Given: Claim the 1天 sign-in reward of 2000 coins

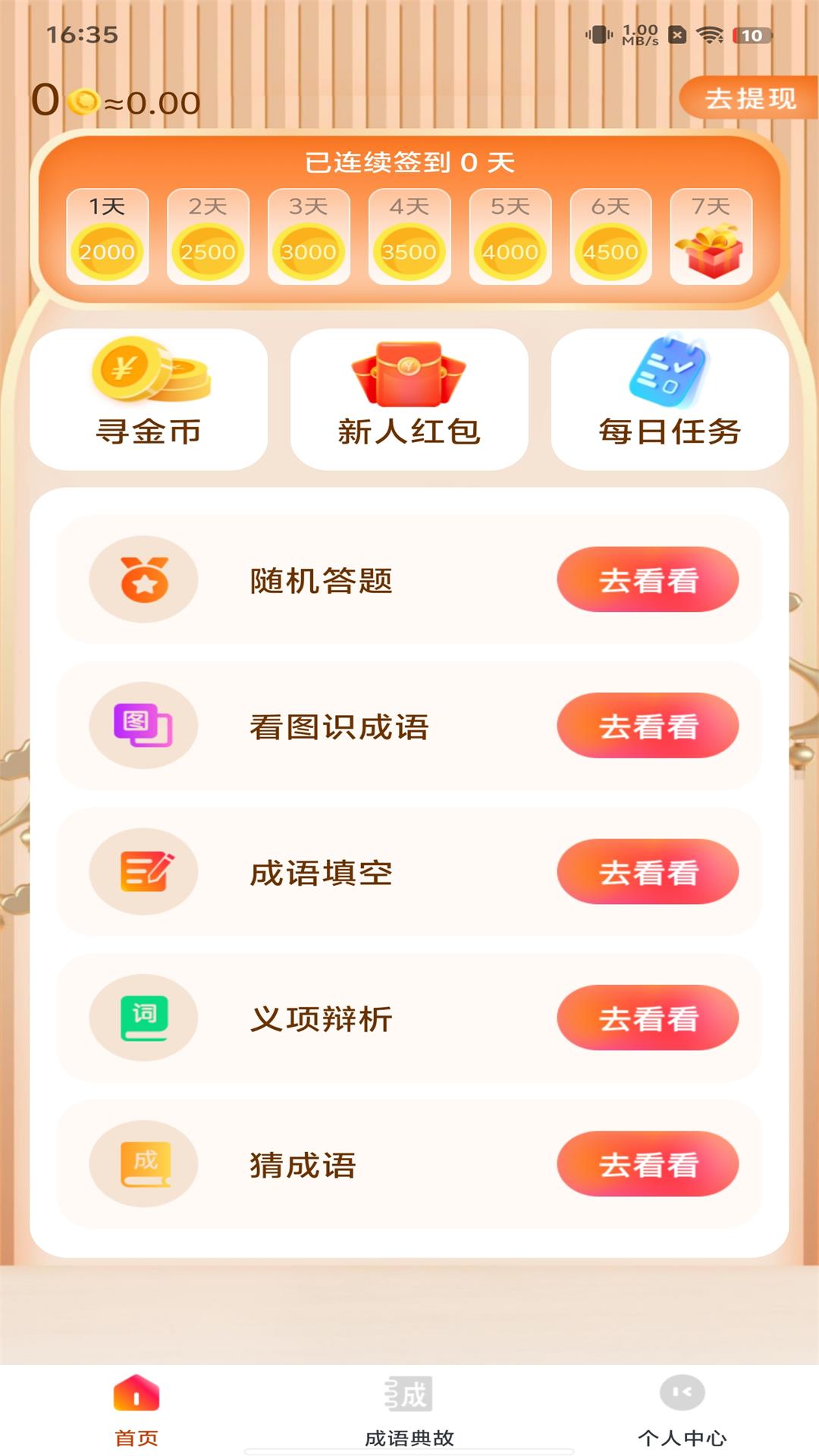Looking at the screenshot, I should click(x=107, y=237).
